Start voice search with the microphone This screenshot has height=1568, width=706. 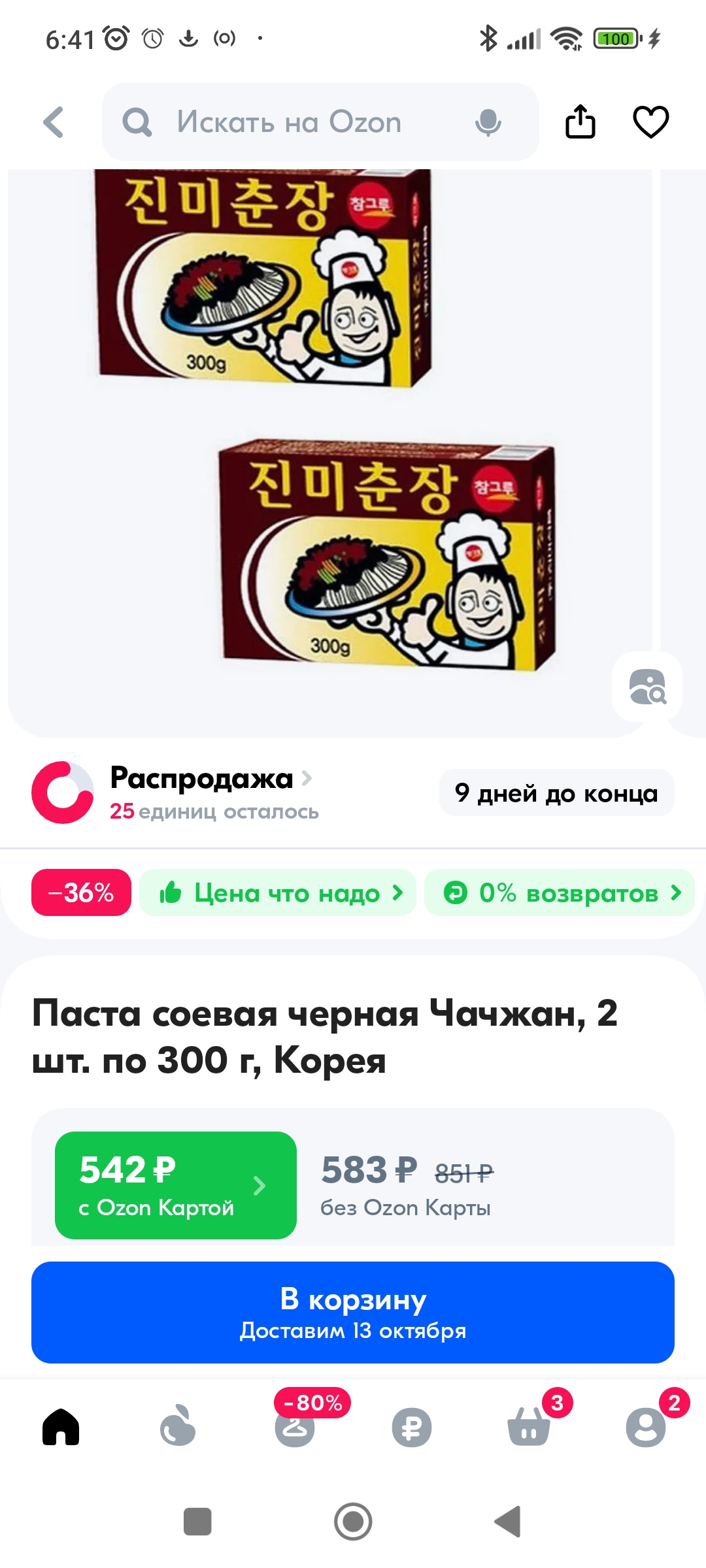click(488, 122)
